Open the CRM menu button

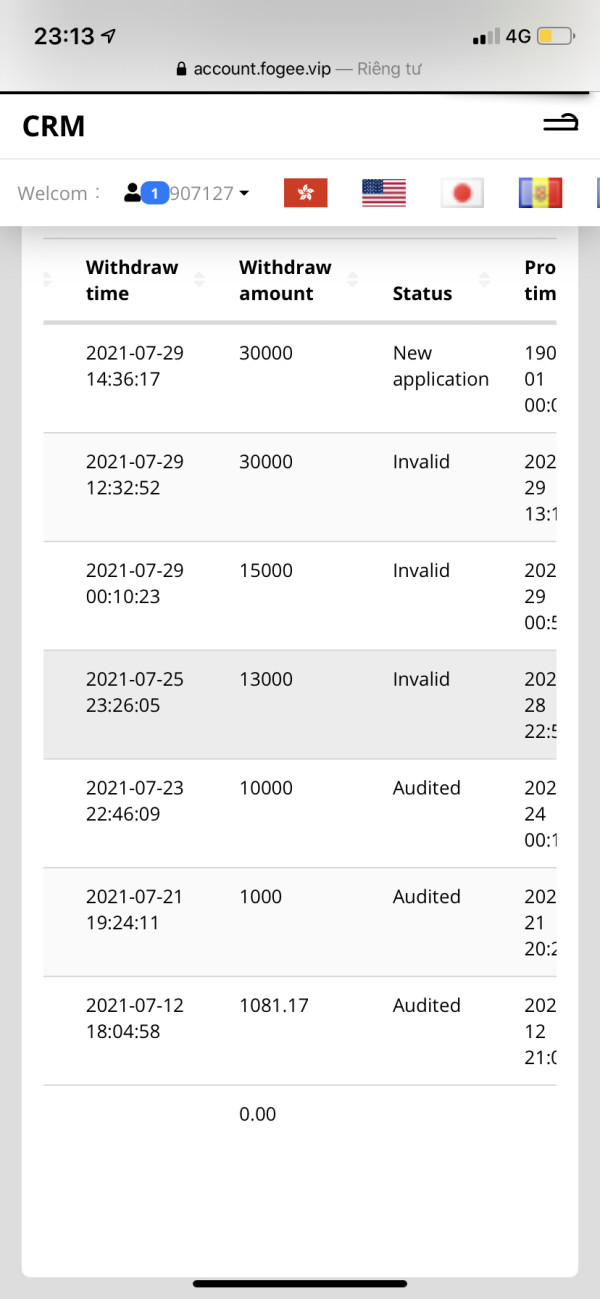[560, 123]
